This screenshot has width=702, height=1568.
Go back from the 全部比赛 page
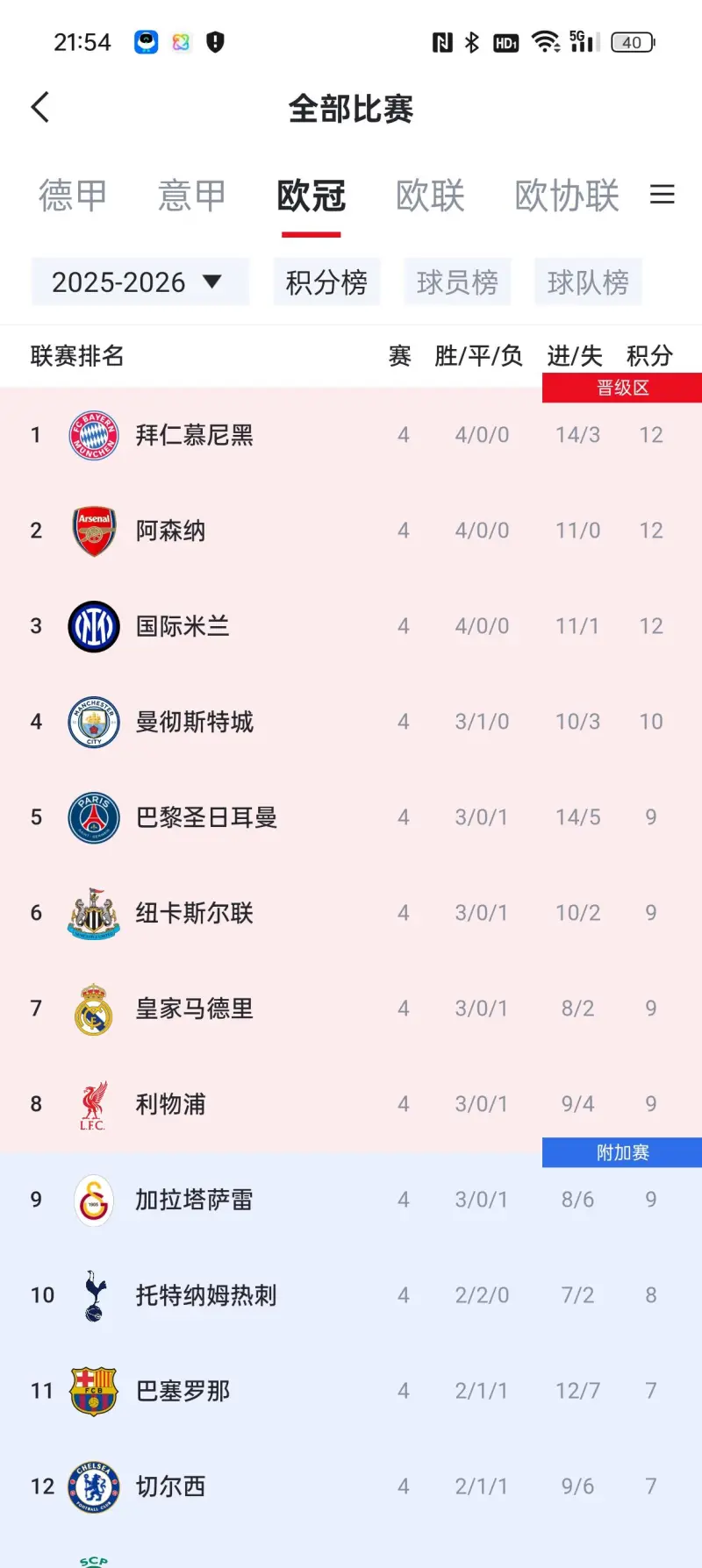coord(40,108)
